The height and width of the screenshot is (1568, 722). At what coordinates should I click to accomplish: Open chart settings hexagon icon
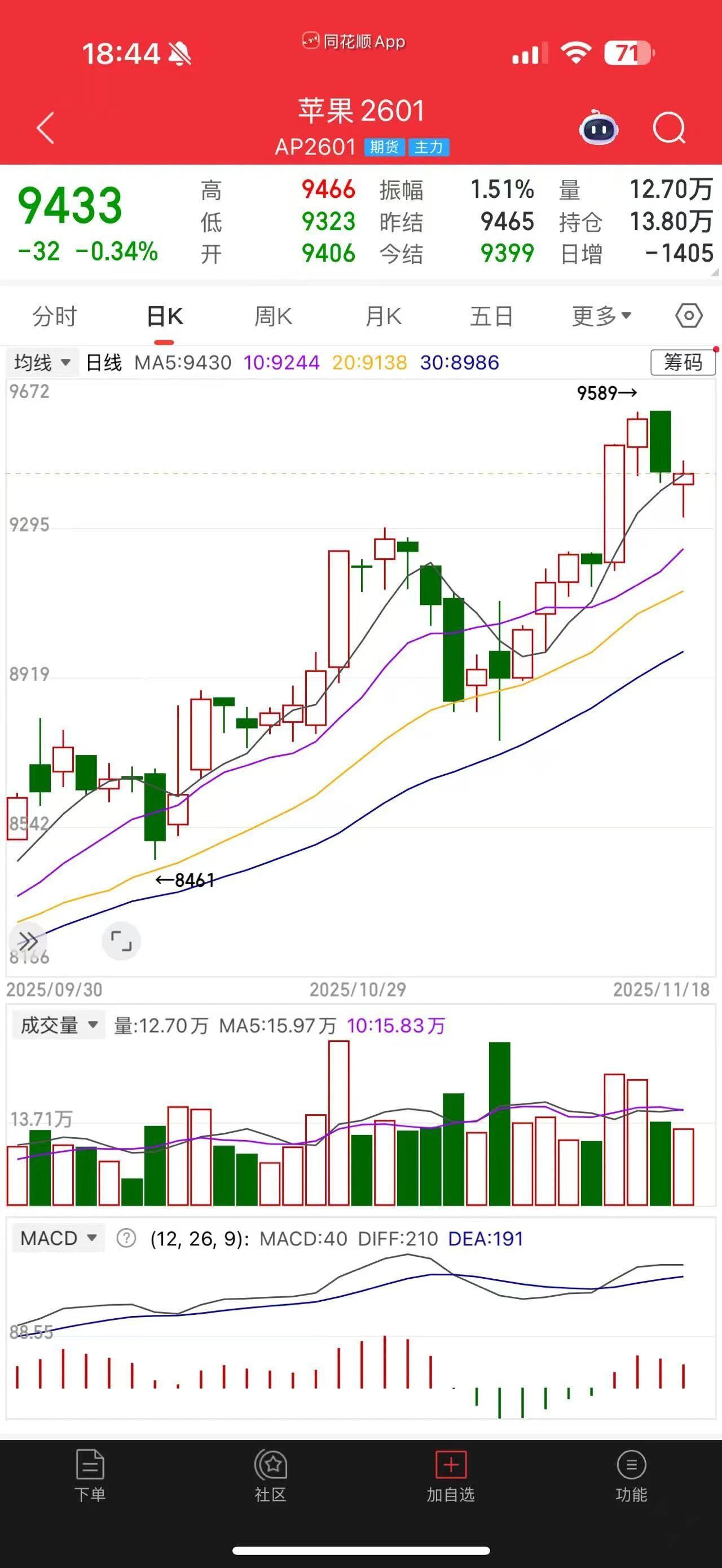tap(689, 316)
